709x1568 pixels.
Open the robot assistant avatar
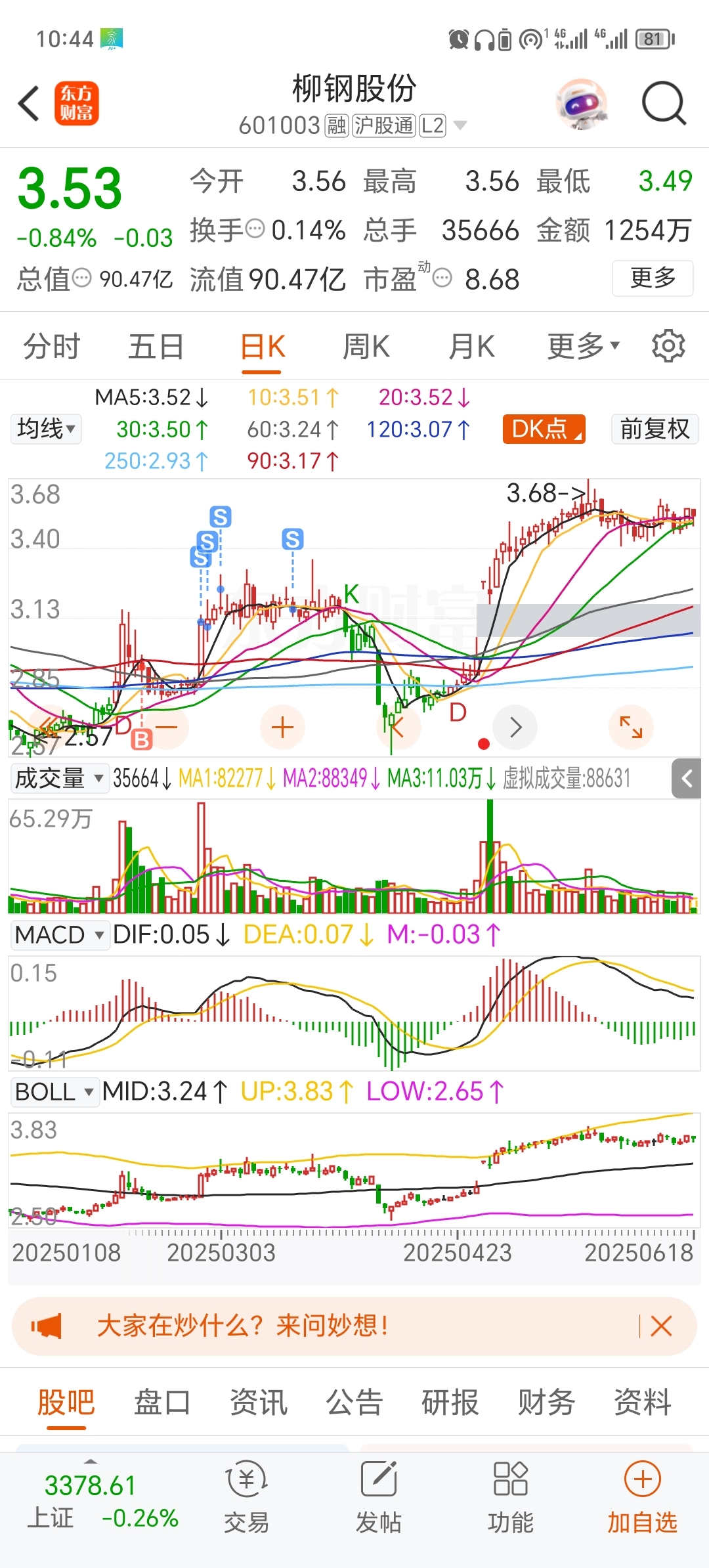pos(581,104)
